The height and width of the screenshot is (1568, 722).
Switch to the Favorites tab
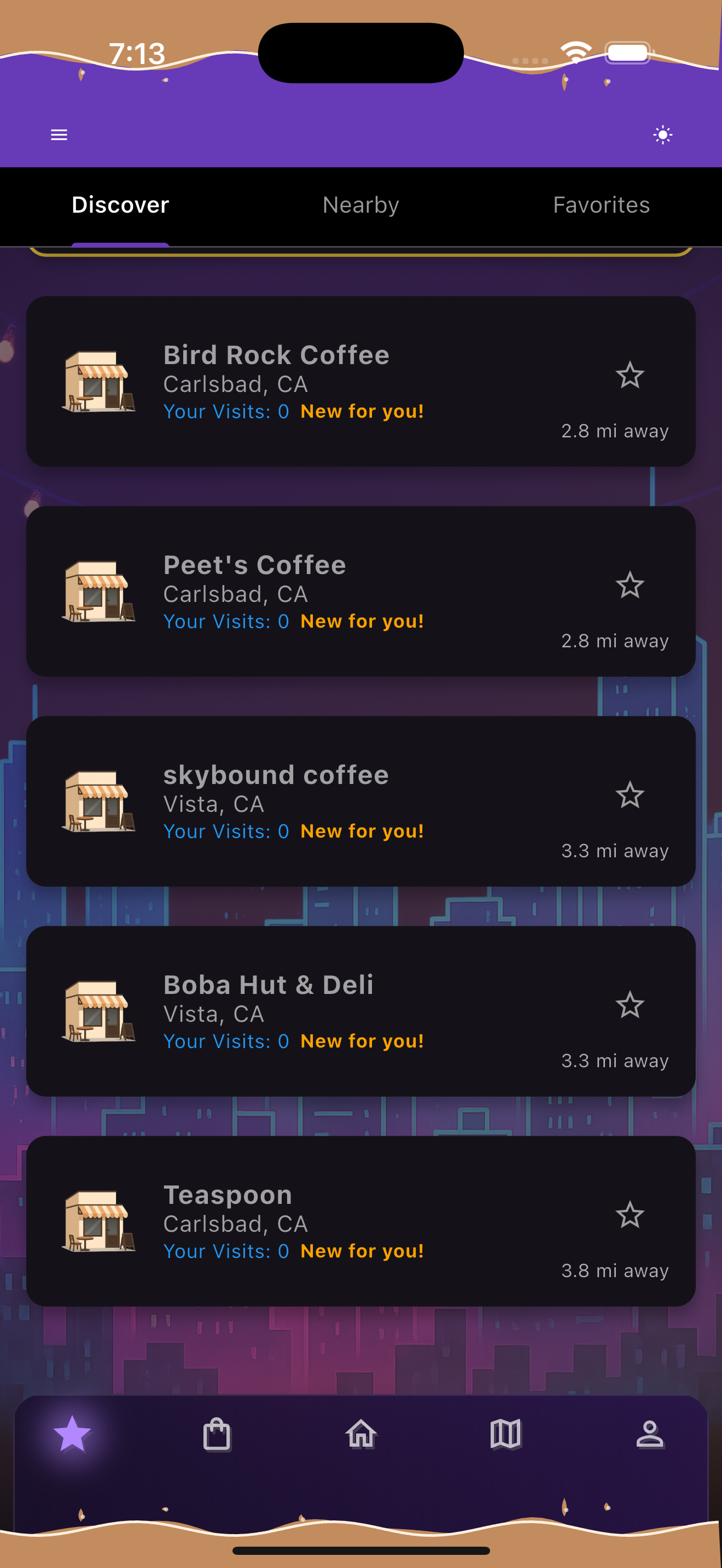click(601, 205)
